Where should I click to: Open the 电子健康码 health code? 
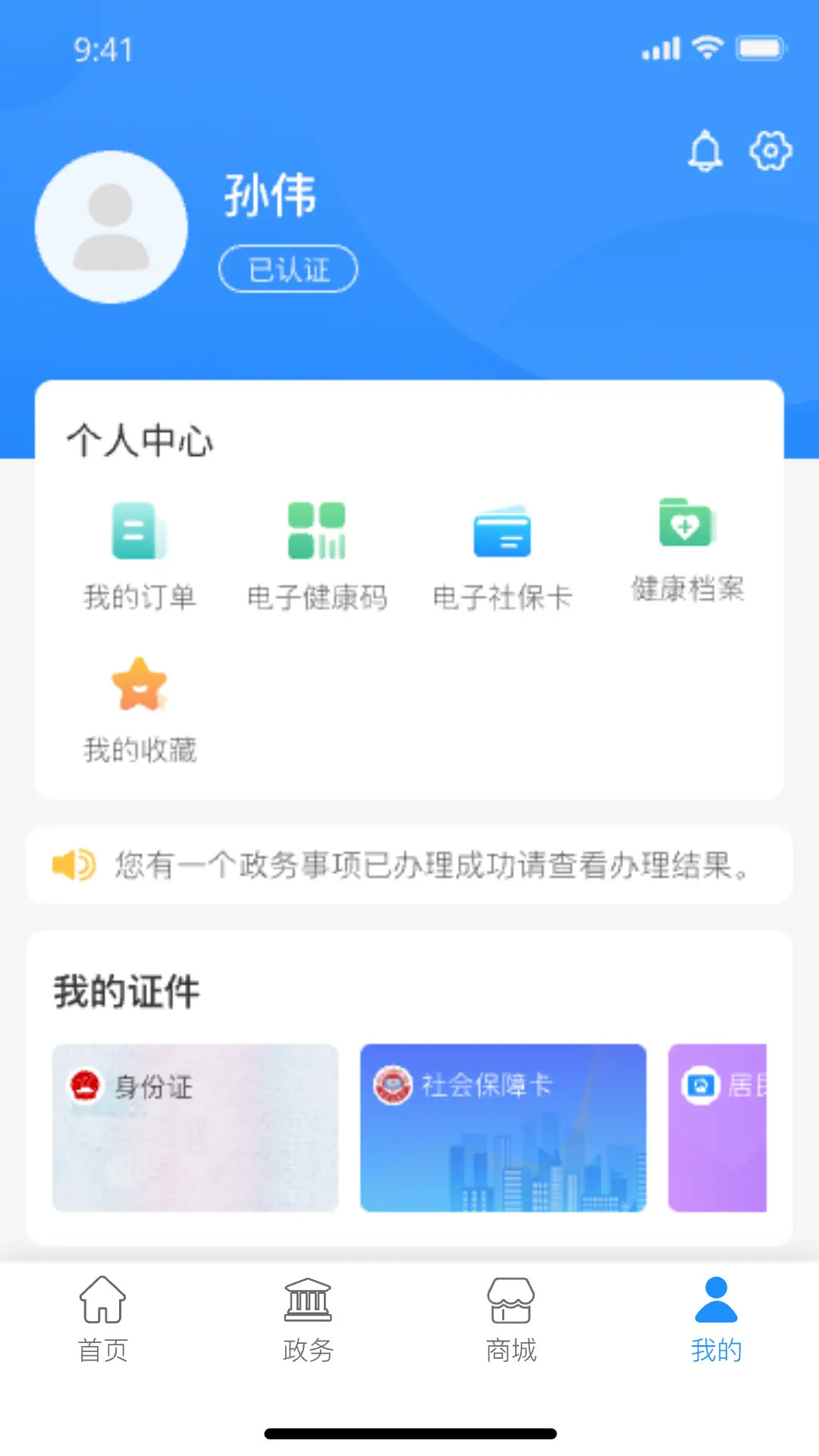pyautogui.click(x=316, y=554)
